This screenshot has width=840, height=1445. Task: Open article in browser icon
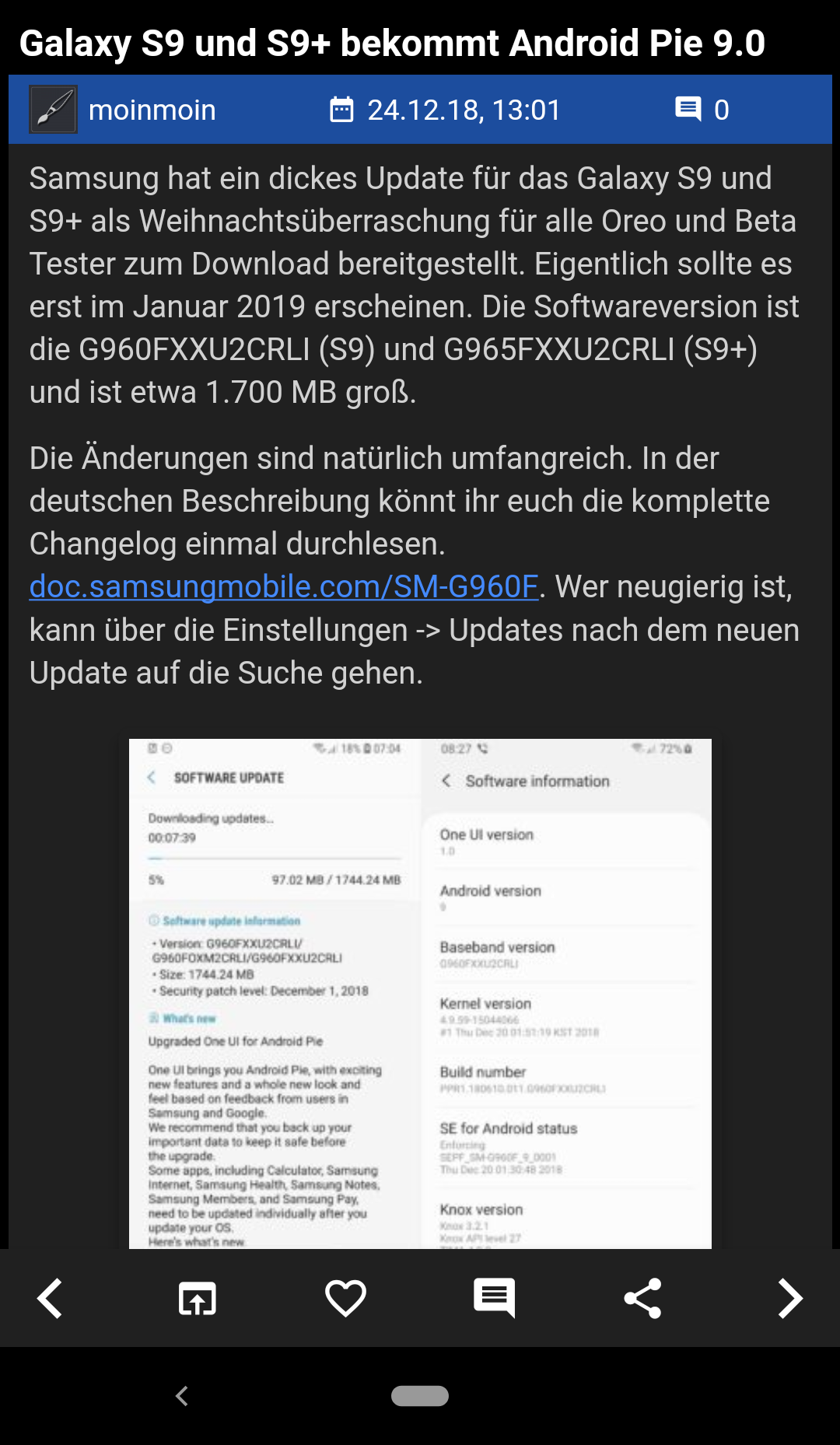click(x=198, y=1298)
